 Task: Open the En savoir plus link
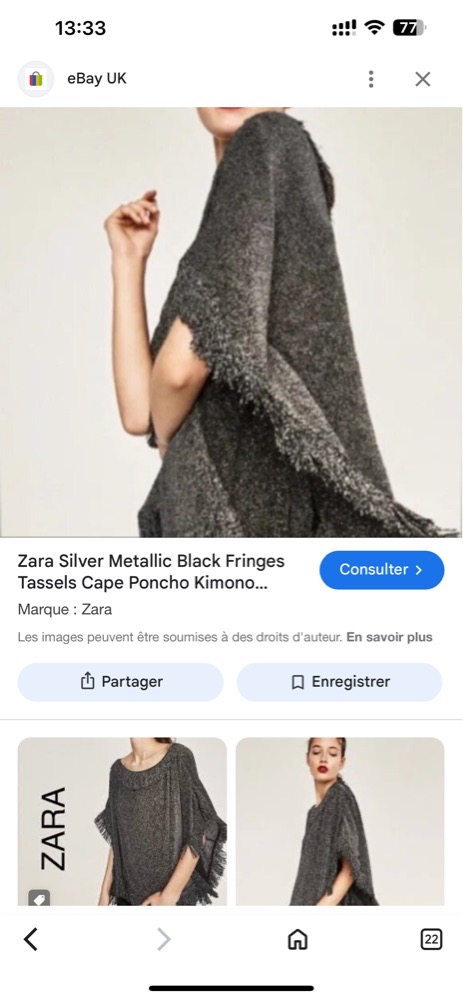[x=389, y=637]
